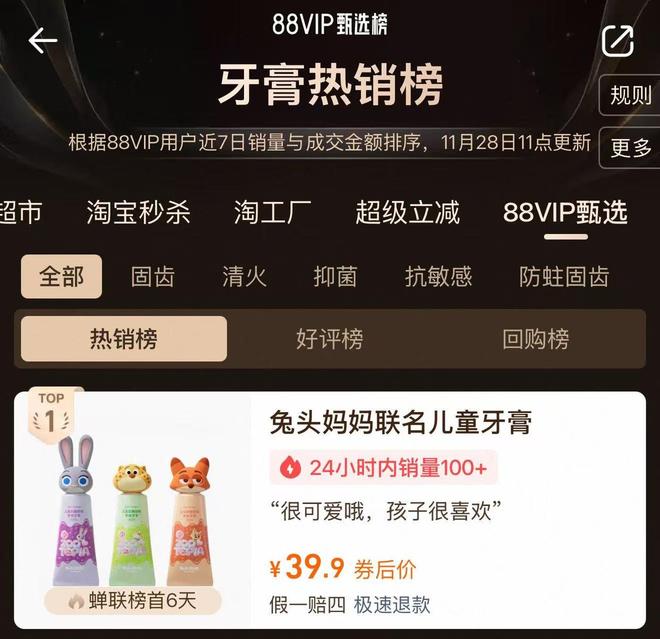Switch to the 淘宝秒杀 tab
This screenshot has width=660, height=639.
[138, 212]
